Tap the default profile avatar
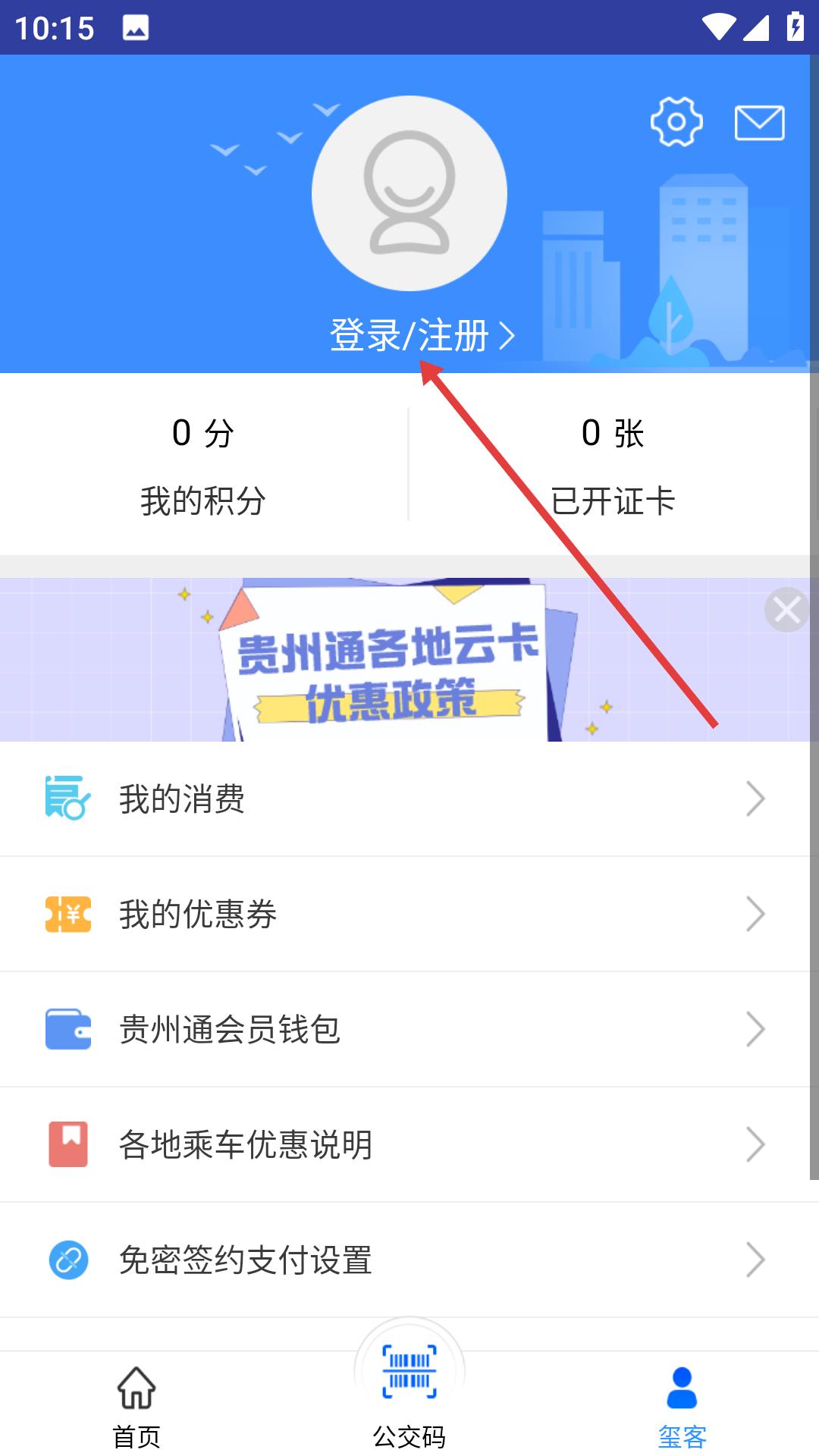Image resolution: width=819 pixels, height=1456 pixels. pyautogui.click(x=409, y=193)
